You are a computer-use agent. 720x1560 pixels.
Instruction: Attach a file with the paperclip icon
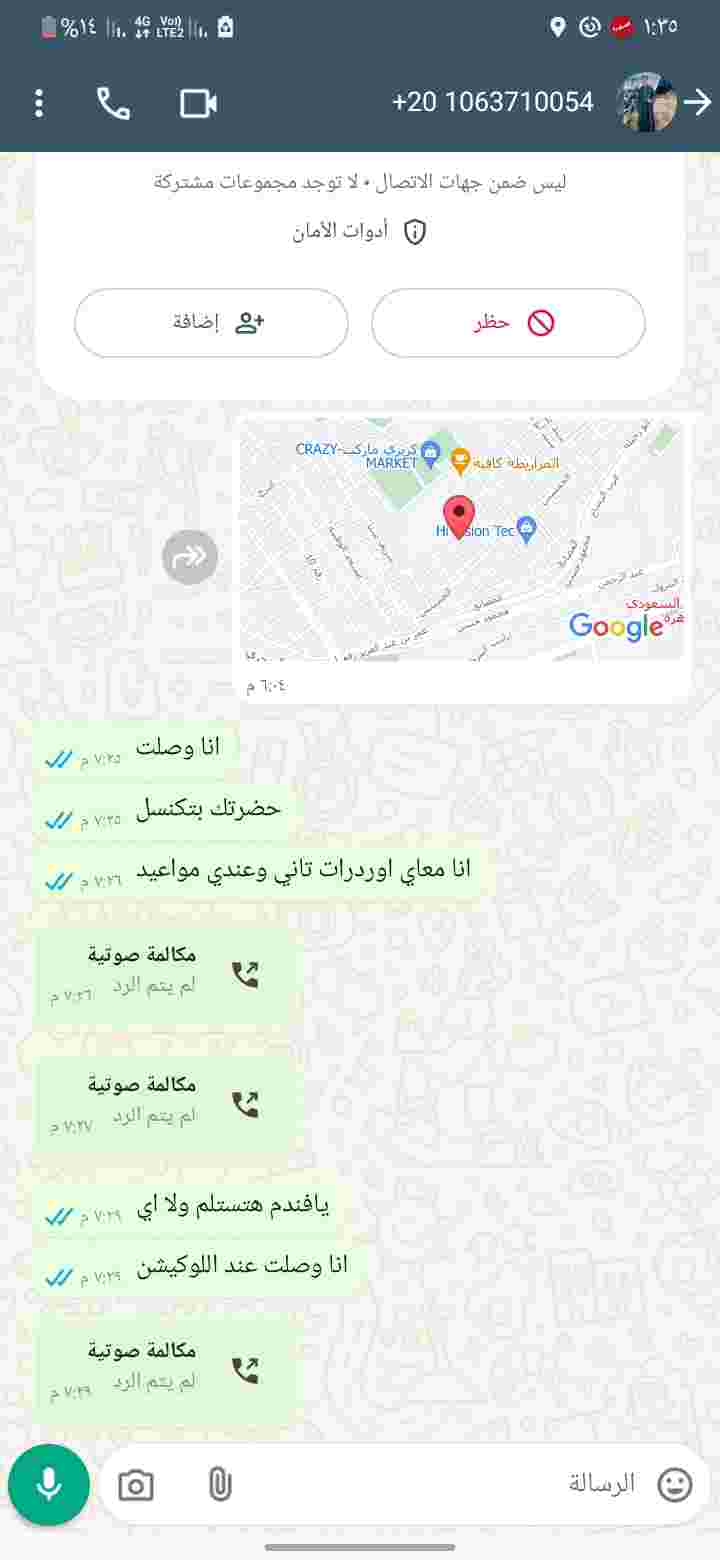tap(220, 1486)
